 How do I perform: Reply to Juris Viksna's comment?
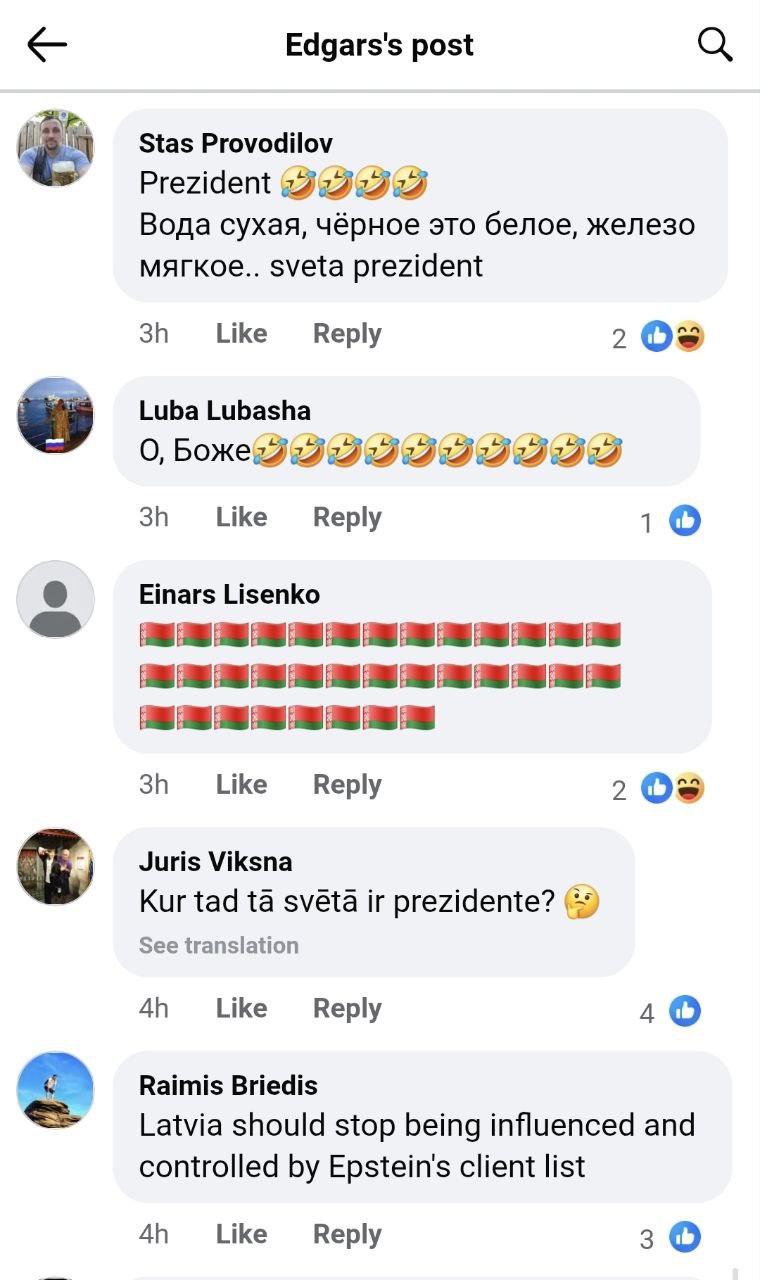[x=347, y=1008]
